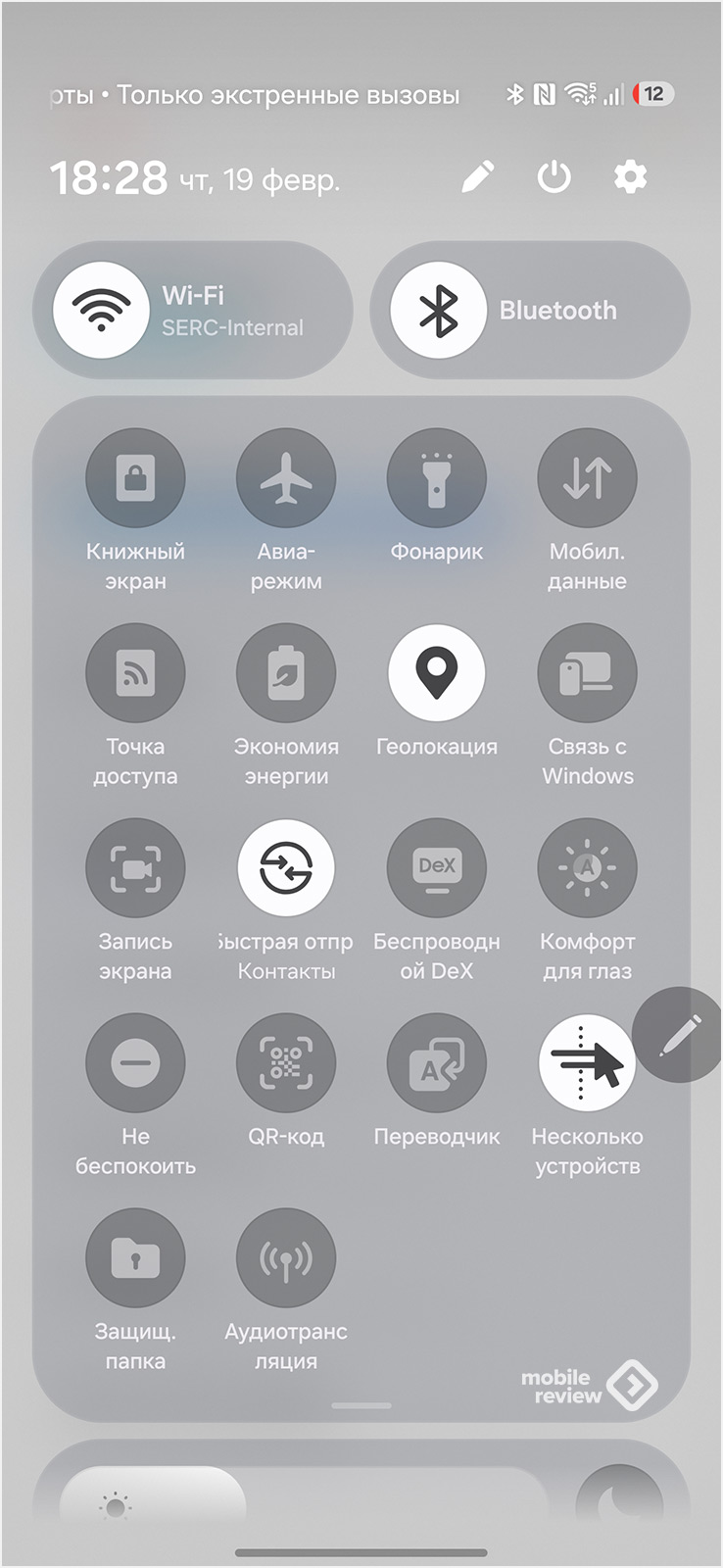Enable Мобил. данные
723x1568 pixels.
tap(587, 479)
